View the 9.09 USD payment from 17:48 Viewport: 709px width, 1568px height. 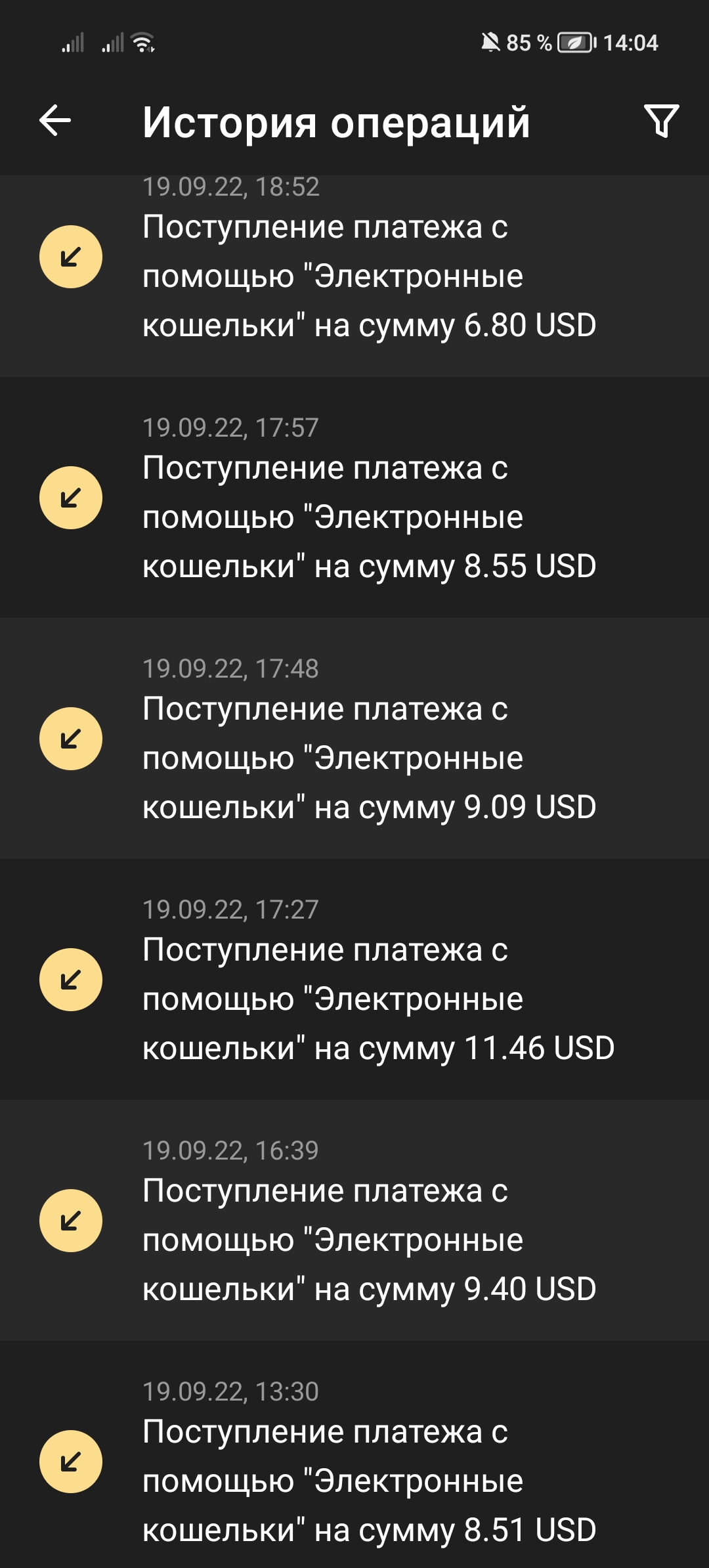[354, 738]
